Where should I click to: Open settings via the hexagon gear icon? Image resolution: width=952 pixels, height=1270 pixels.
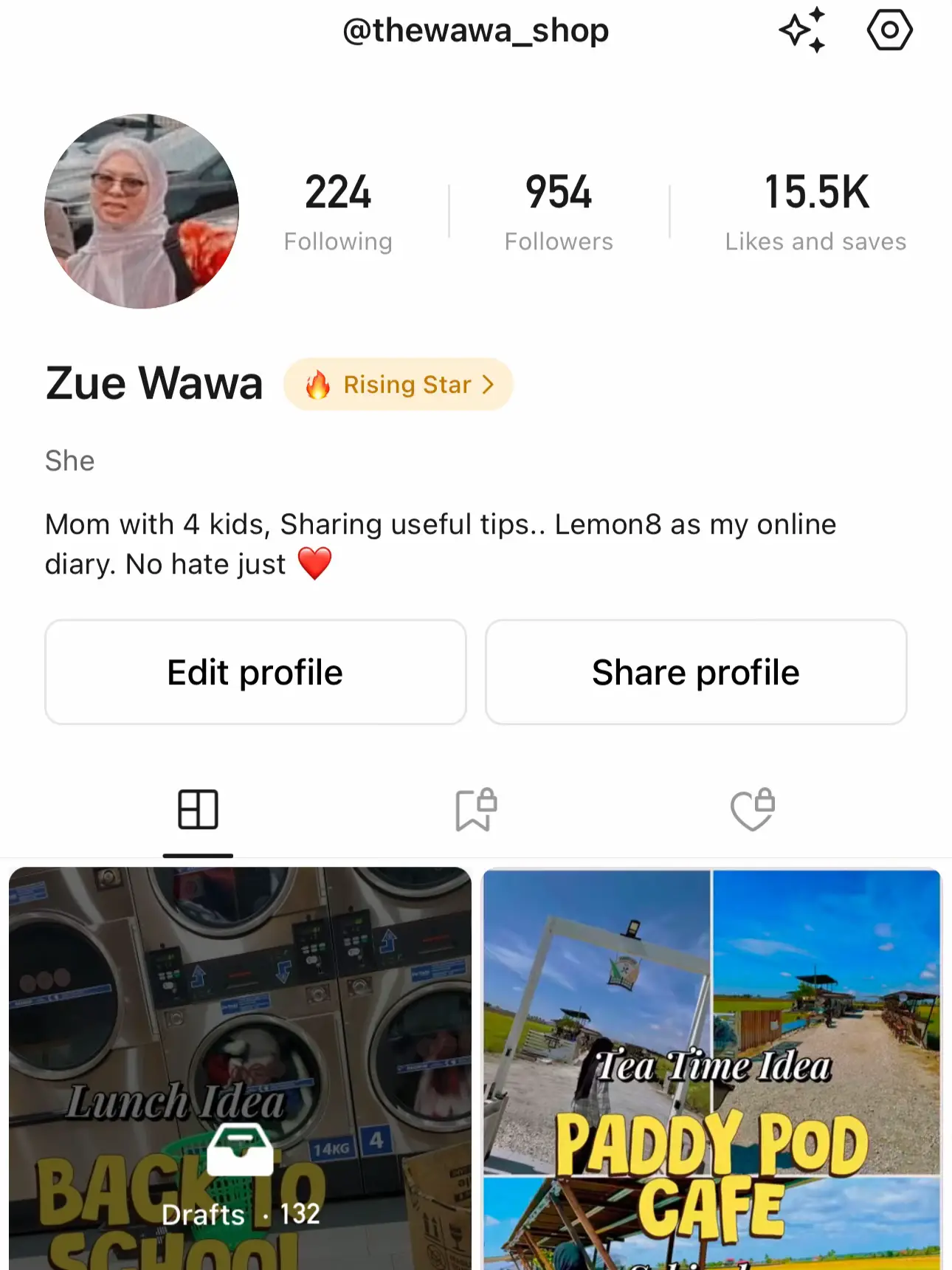click(x=889, y=30)
